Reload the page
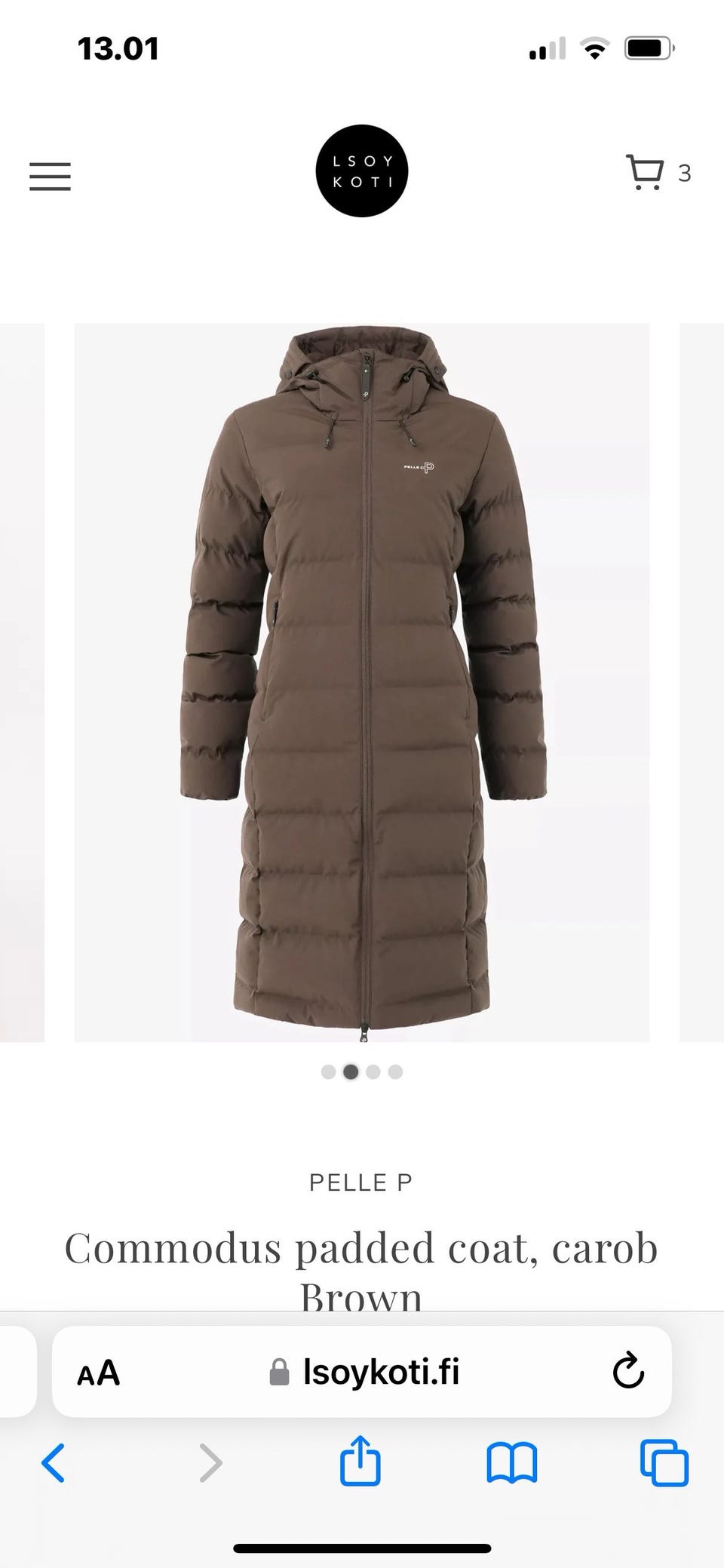724x1568 pixels. pos(627,1373)
